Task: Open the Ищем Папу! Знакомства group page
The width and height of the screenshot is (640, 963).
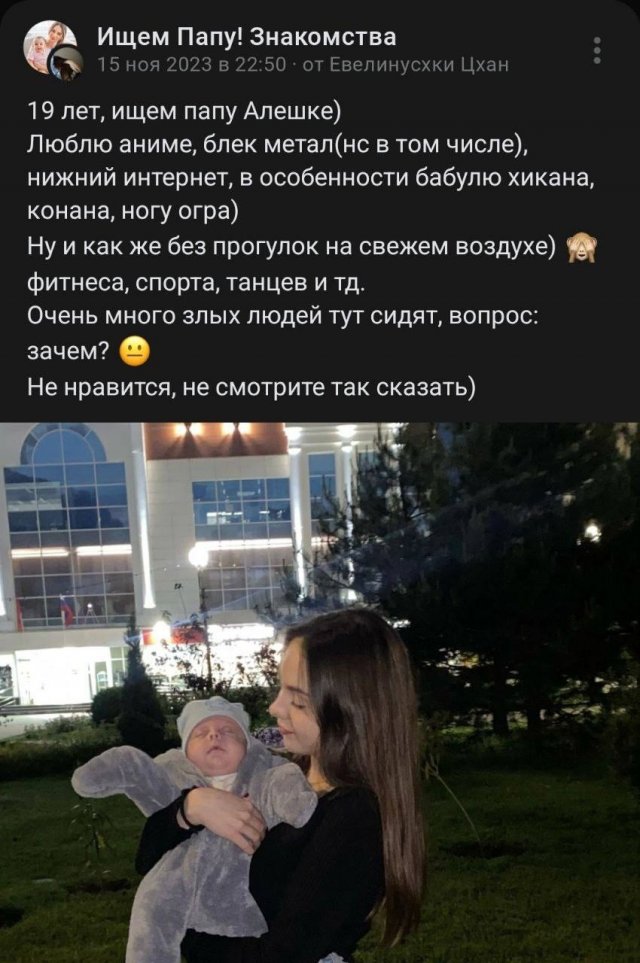Action: pyautogui.click(x=246, y=37)
